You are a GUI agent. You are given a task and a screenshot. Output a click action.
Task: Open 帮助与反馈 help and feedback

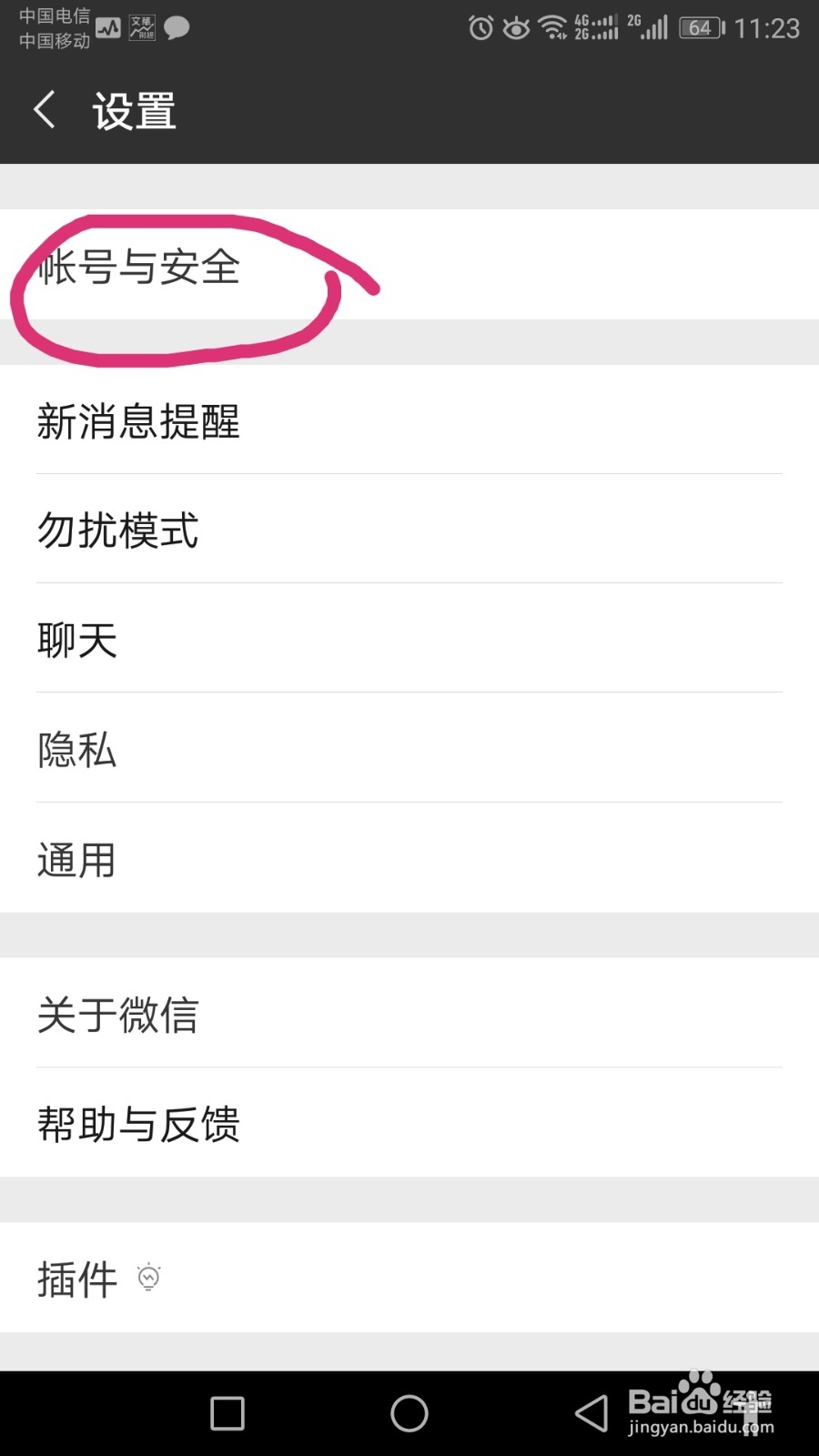tap(138, 1124)
